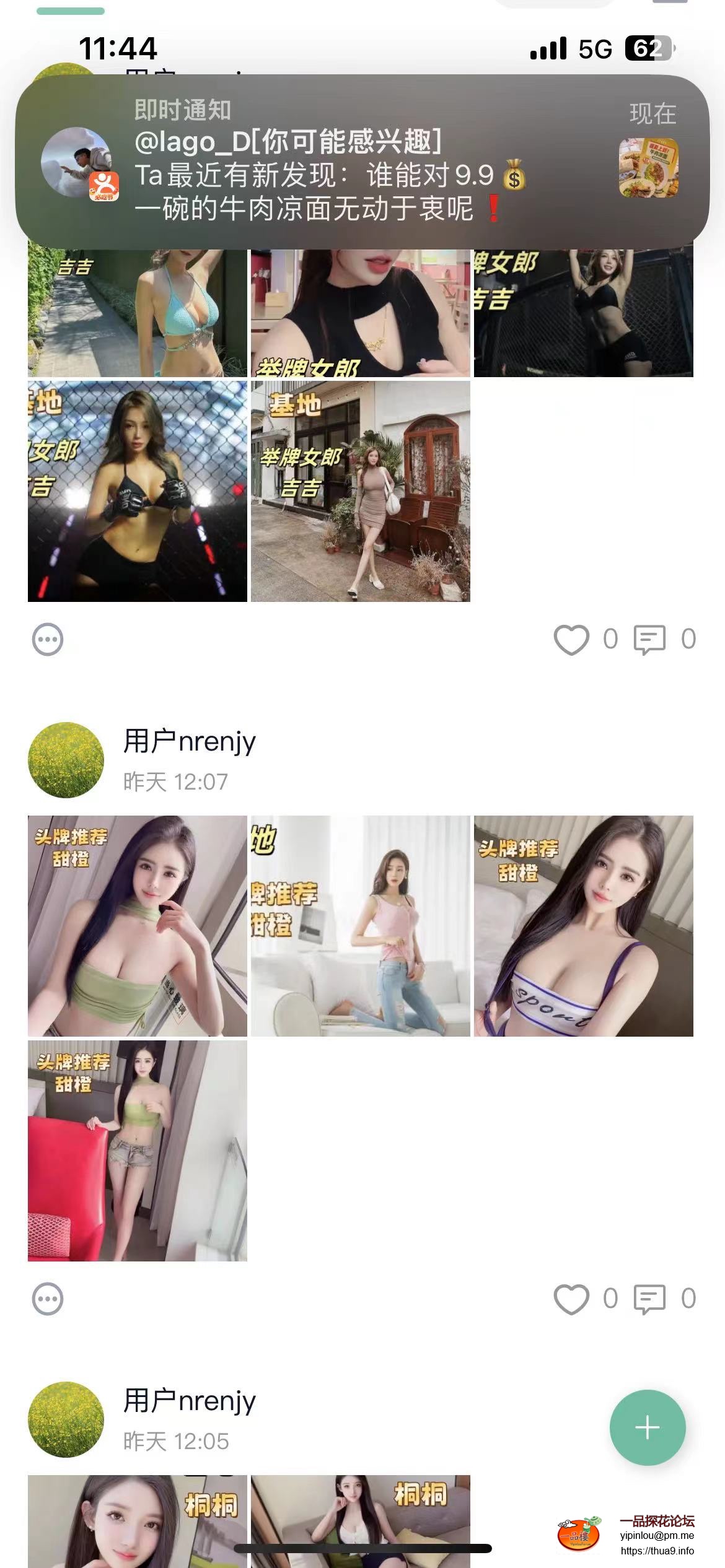Open more options under 昨天 12:07 post

point(48,1299)
